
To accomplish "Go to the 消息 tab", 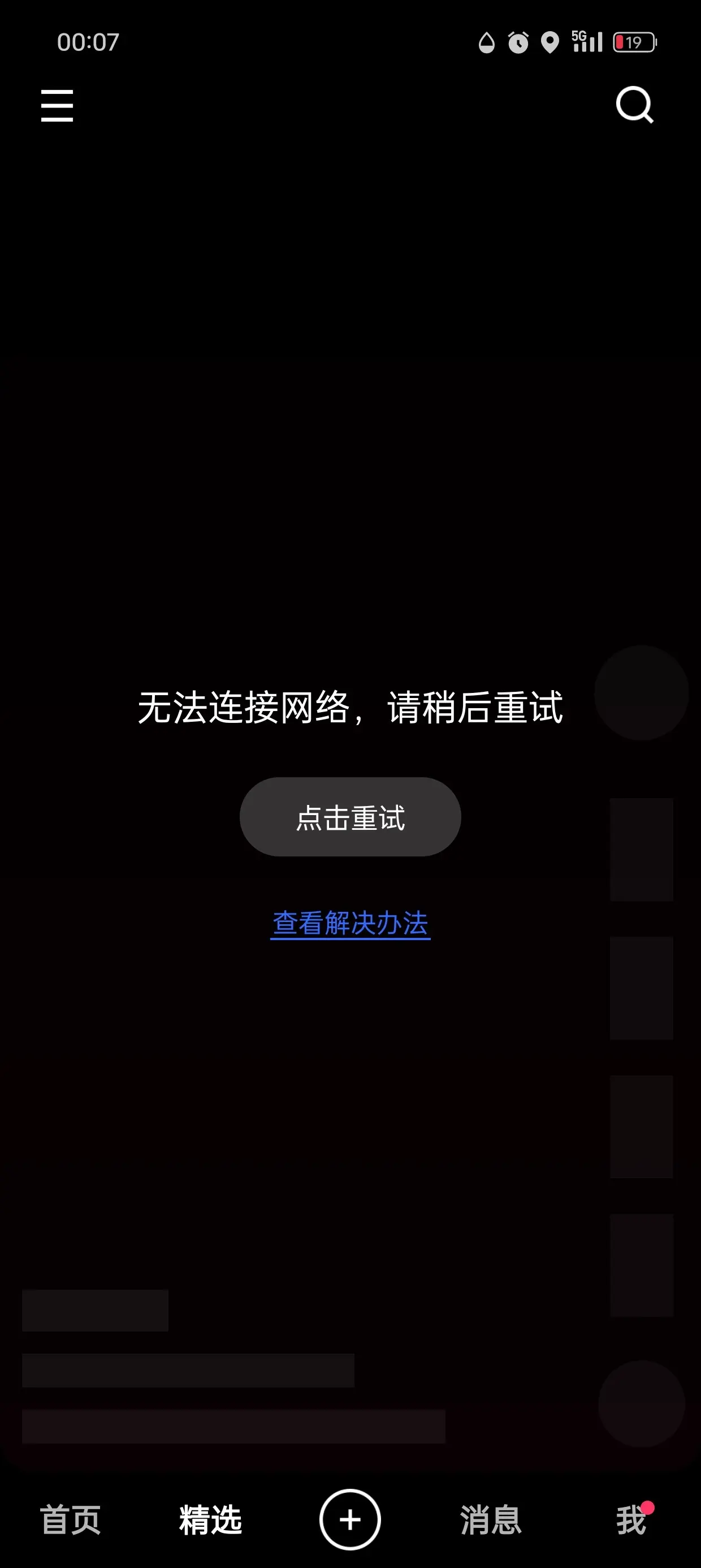I will point(491,1519).
